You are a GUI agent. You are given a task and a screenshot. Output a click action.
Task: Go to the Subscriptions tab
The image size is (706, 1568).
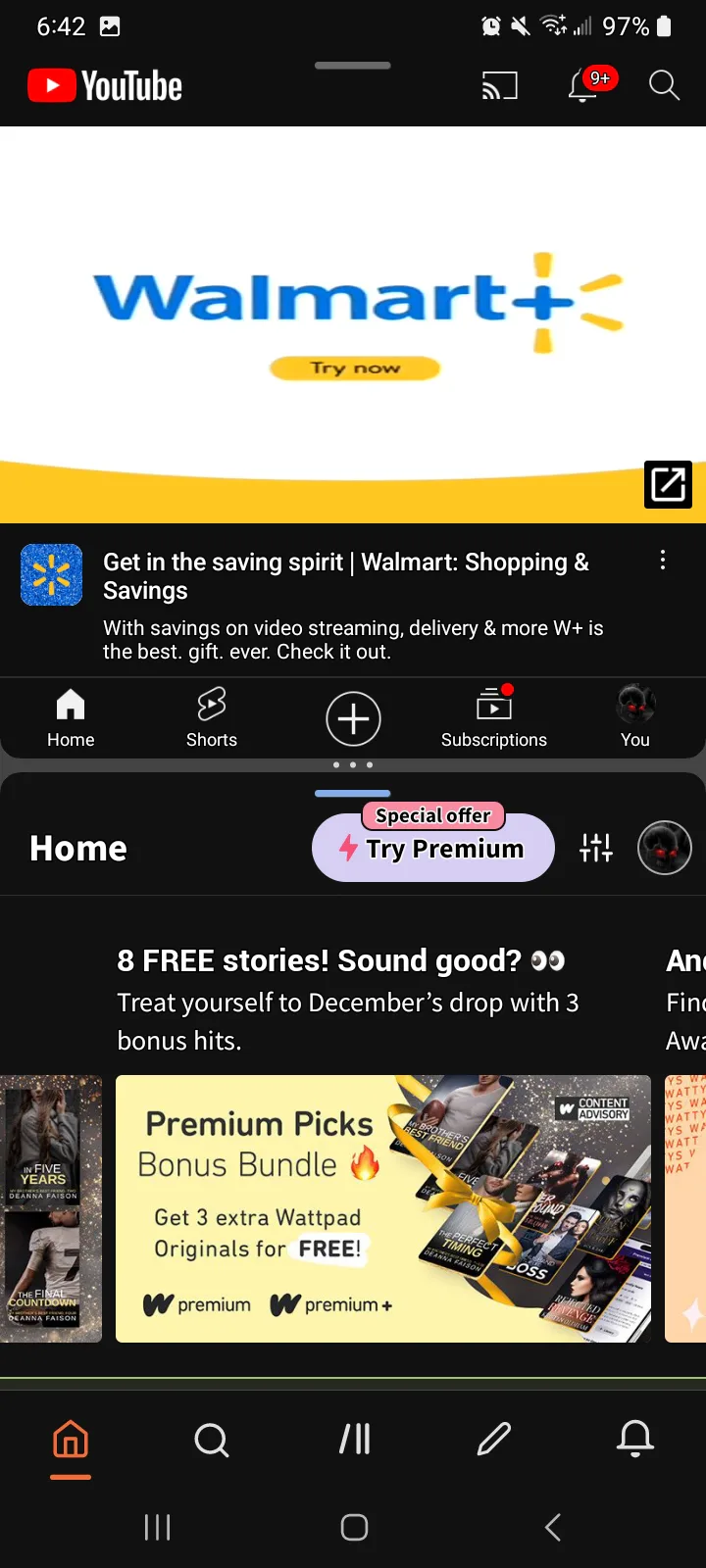pyautogui.click(x=494, y=718)
